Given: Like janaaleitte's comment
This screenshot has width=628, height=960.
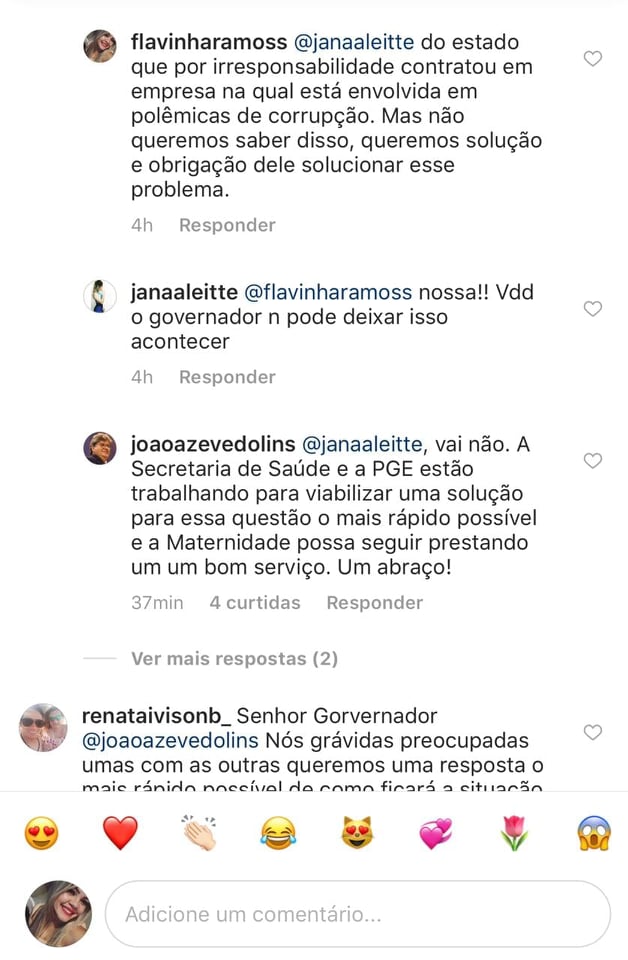Looking at the screenshot, I should [592, 308].
